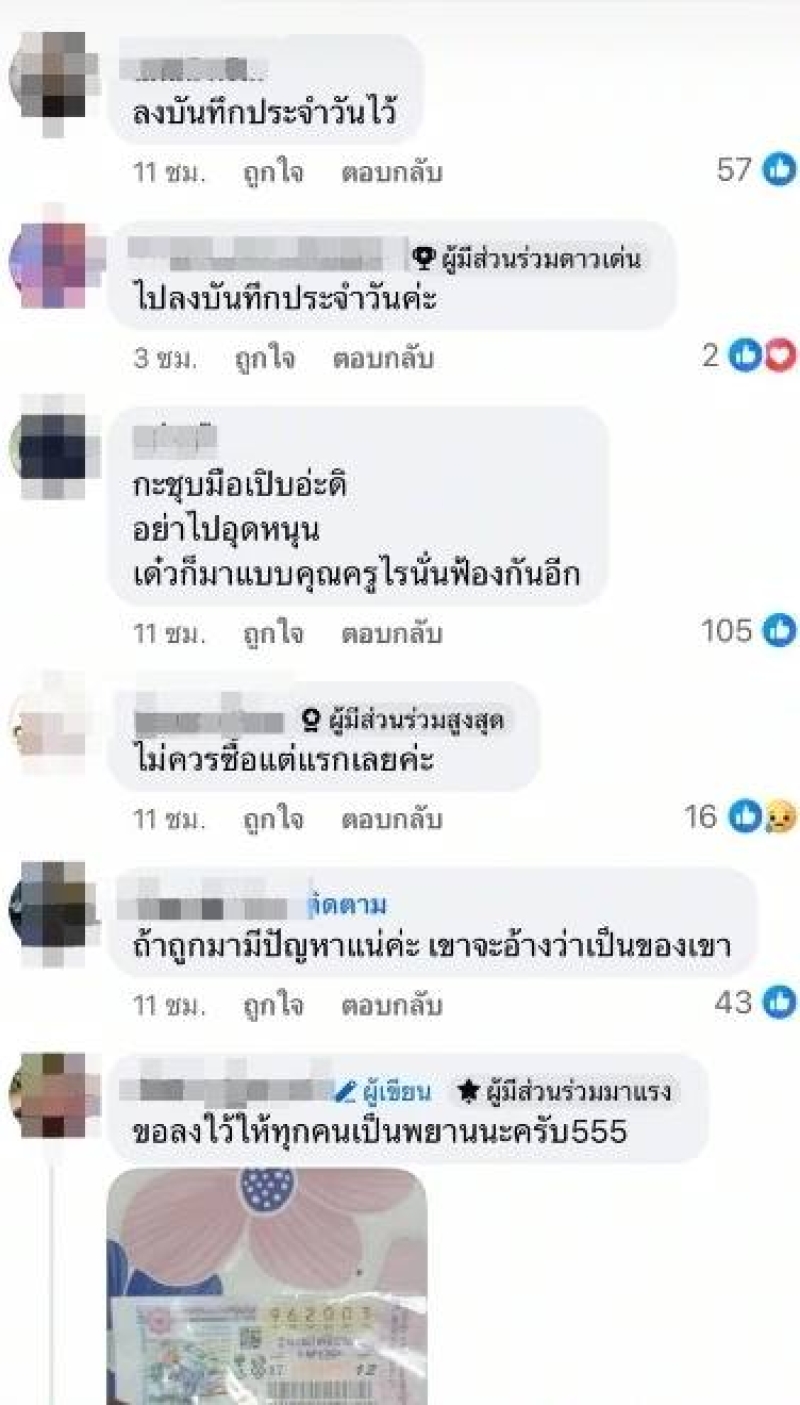Reply to the comment 'ลงบันทึกประจำวันไว้'

[x=391, y=172]
